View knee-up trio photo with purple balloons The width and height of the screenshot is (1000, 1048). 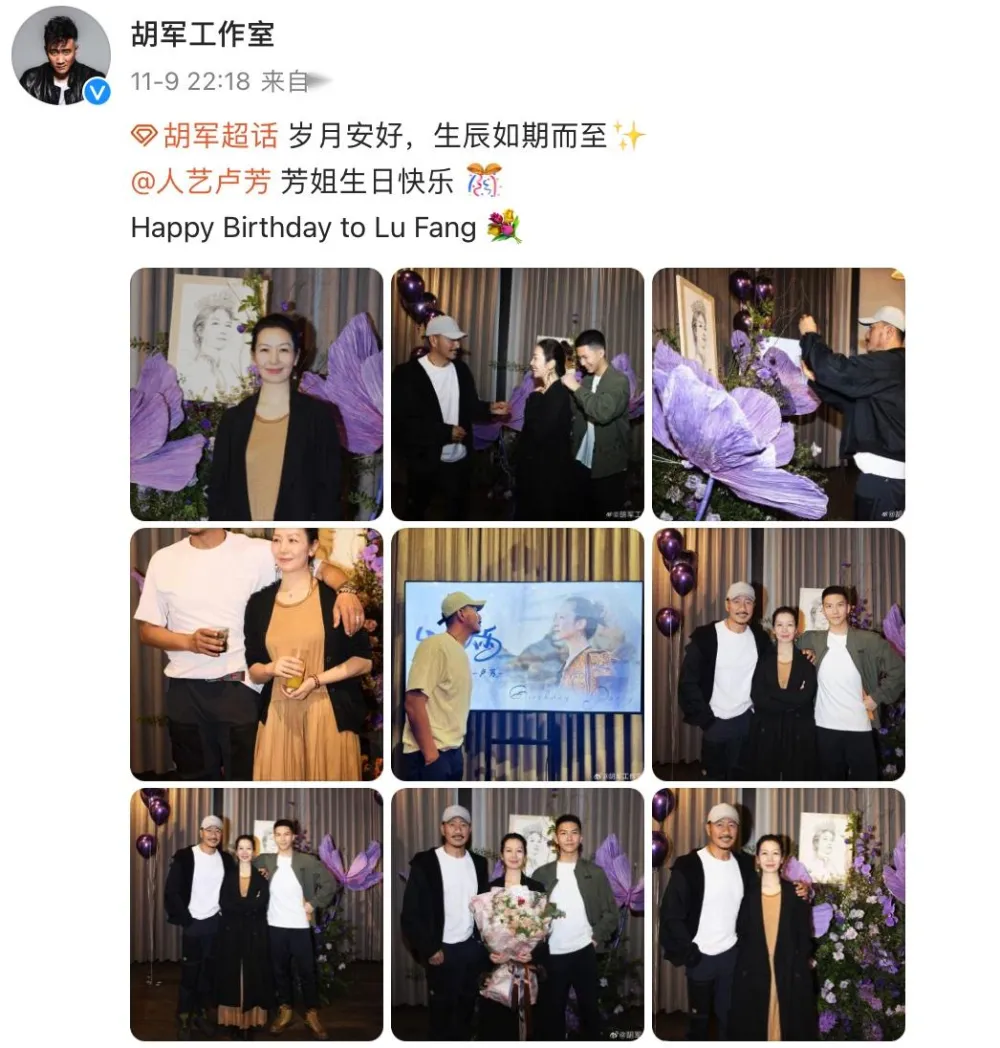coord(778,654)
